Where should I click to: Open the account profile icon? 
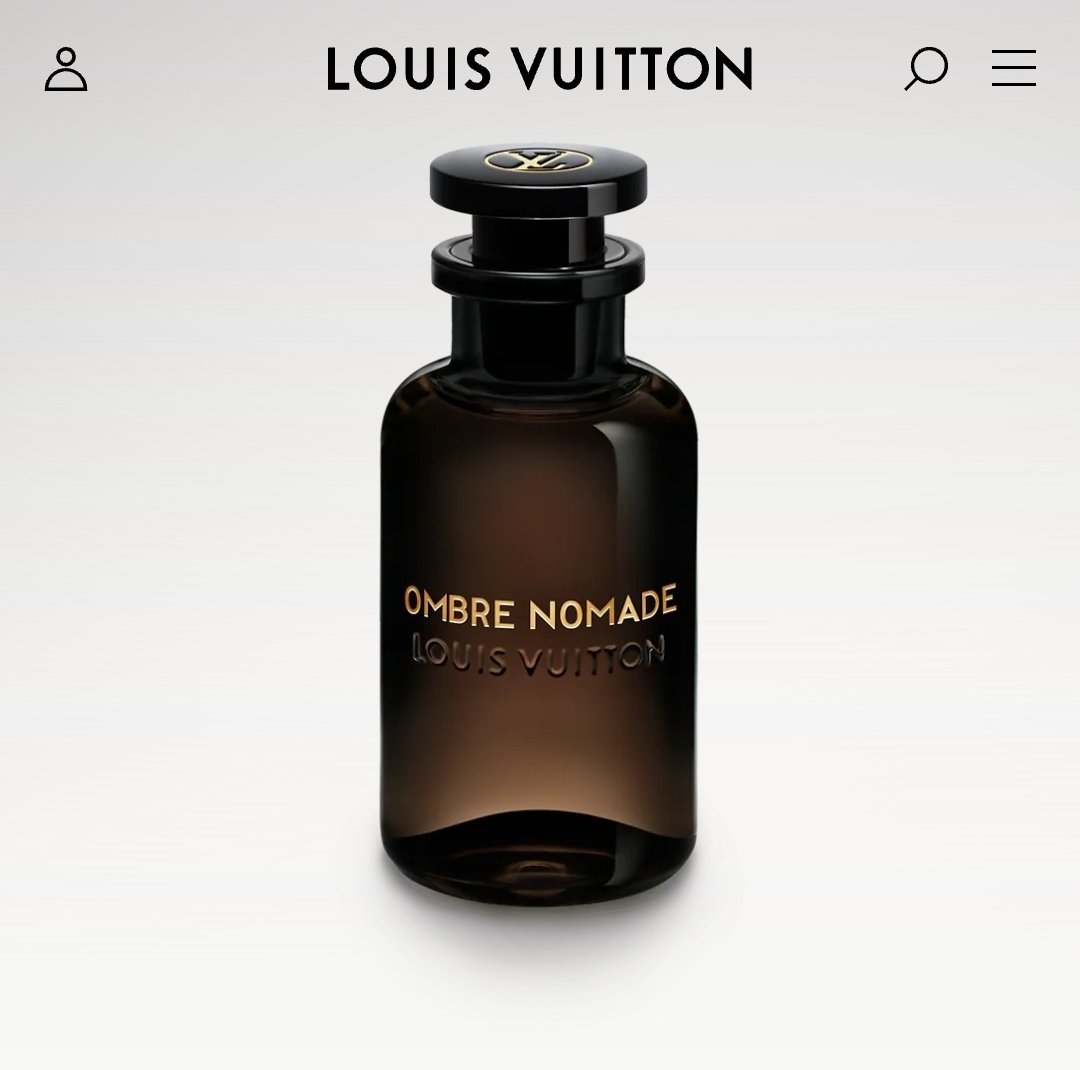pyautogui.click(x=66, y=69)
